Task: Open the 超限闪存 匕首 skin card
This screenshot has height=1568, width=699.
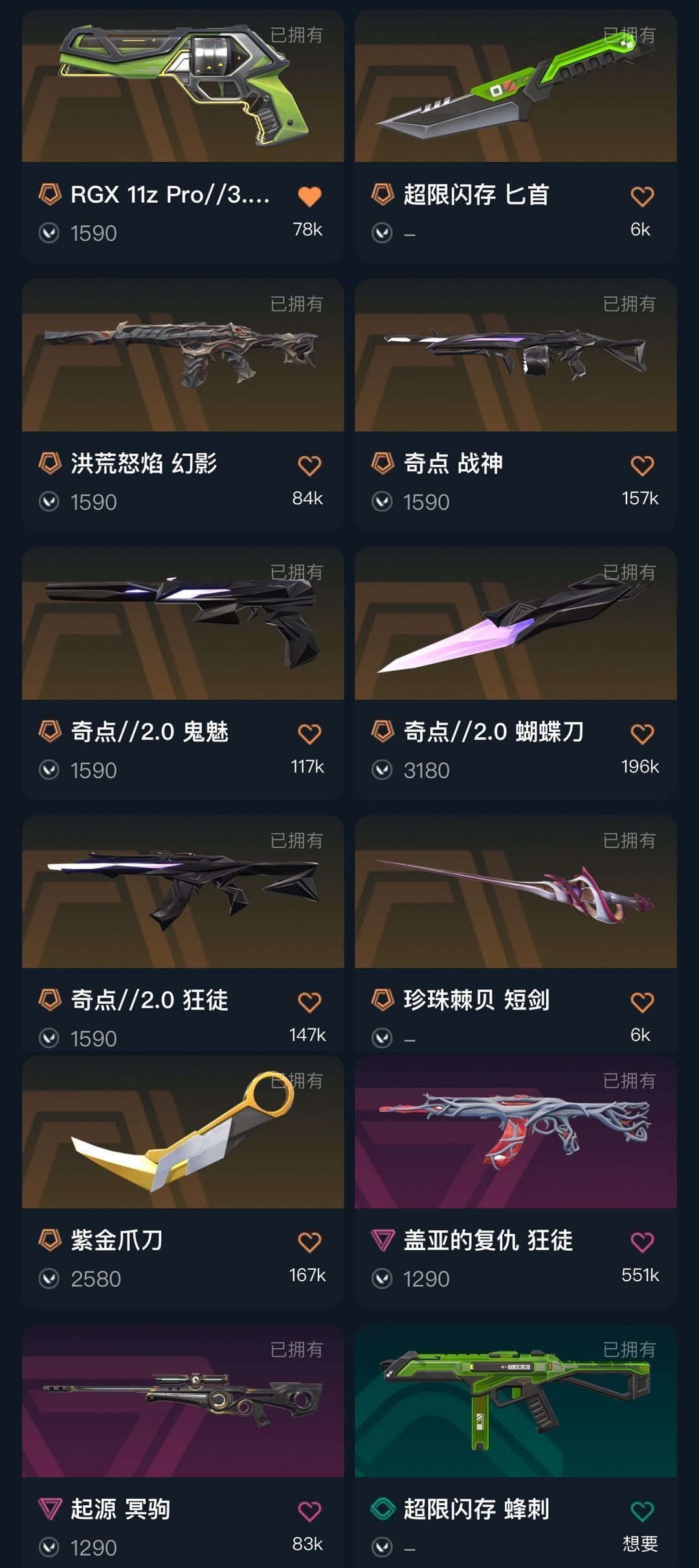Action: click(x=515, y=87)
